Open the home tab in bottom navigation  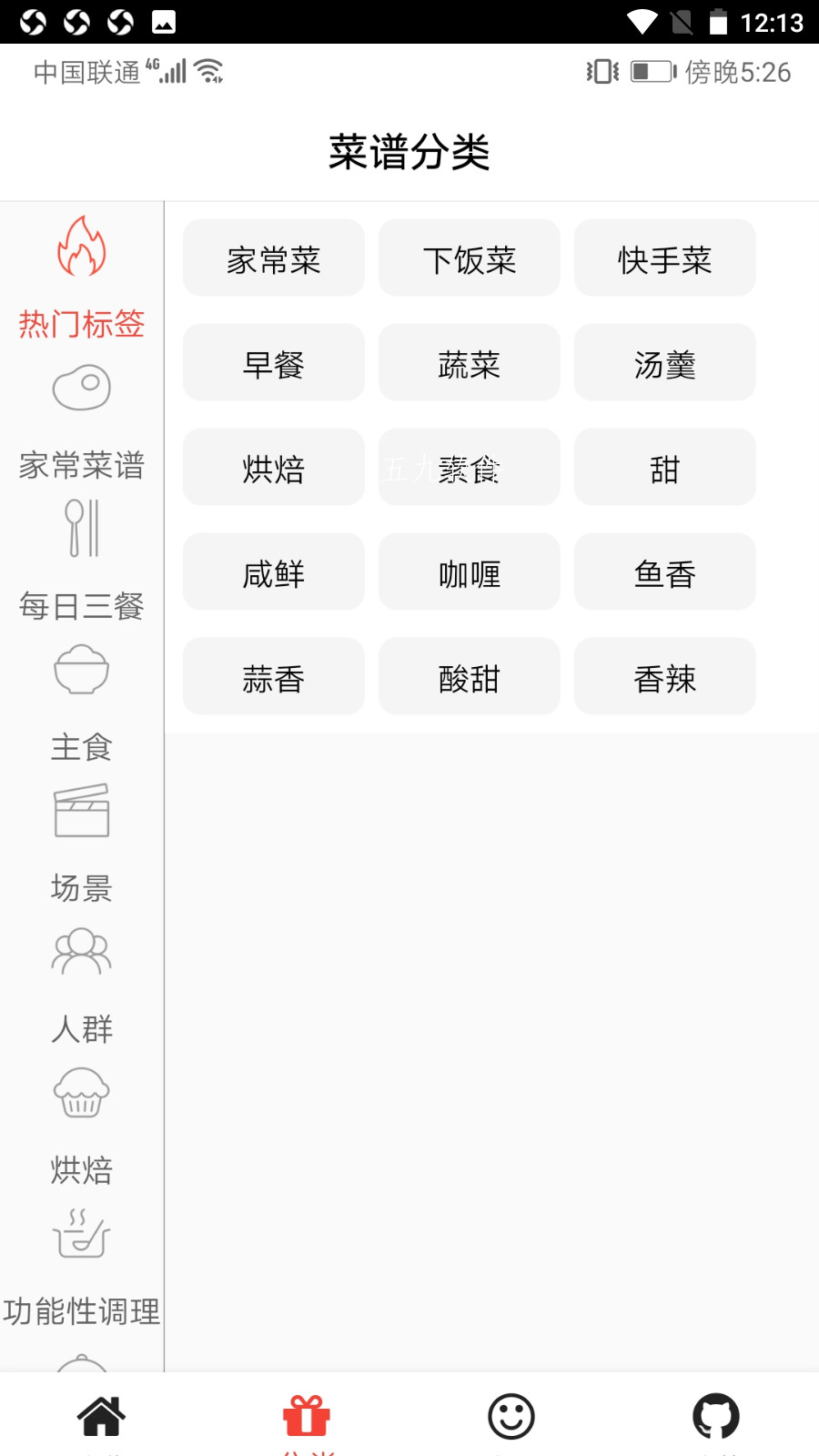point(101,1416)
